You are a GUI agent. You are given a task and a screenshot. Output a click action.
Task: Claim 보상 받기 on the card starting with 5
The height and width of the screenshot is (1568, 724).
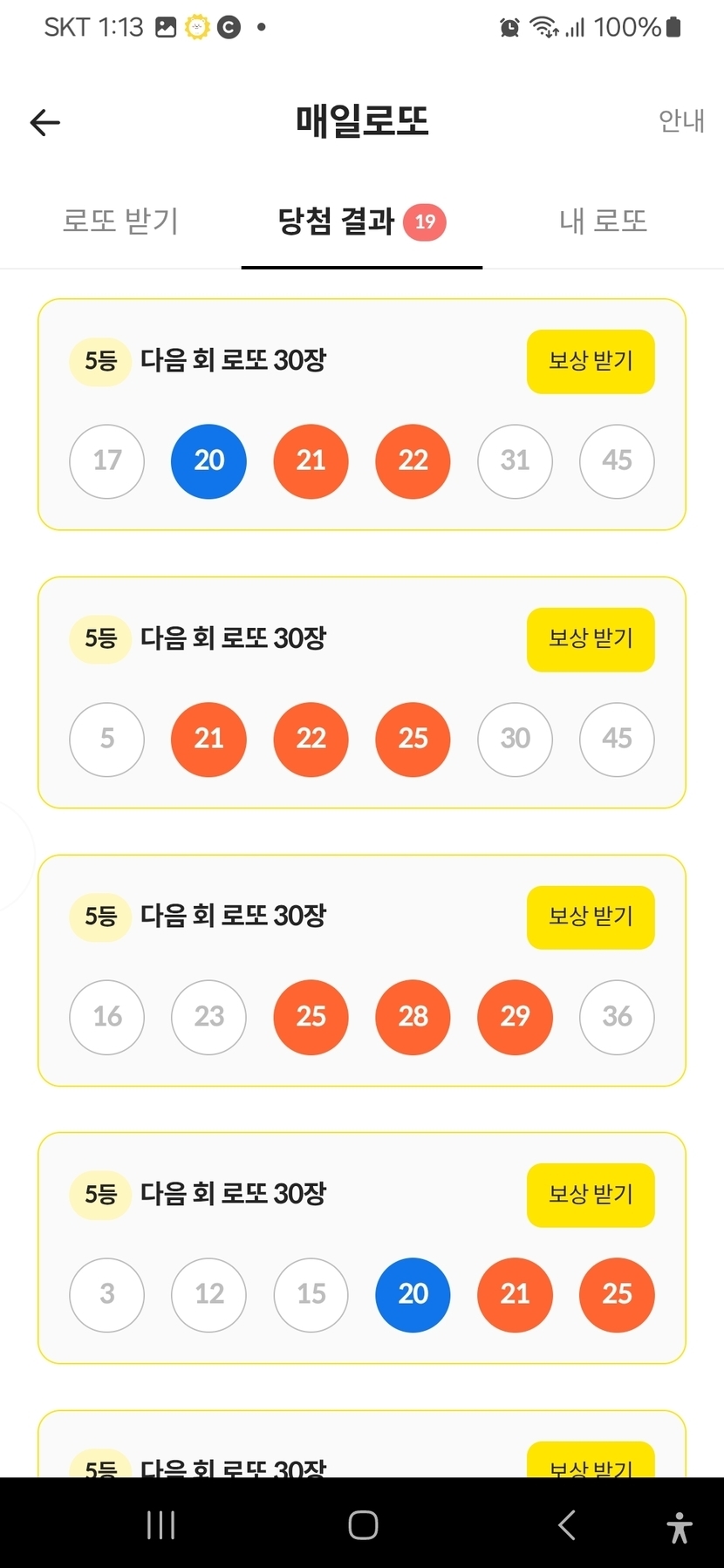coord(591,639)
